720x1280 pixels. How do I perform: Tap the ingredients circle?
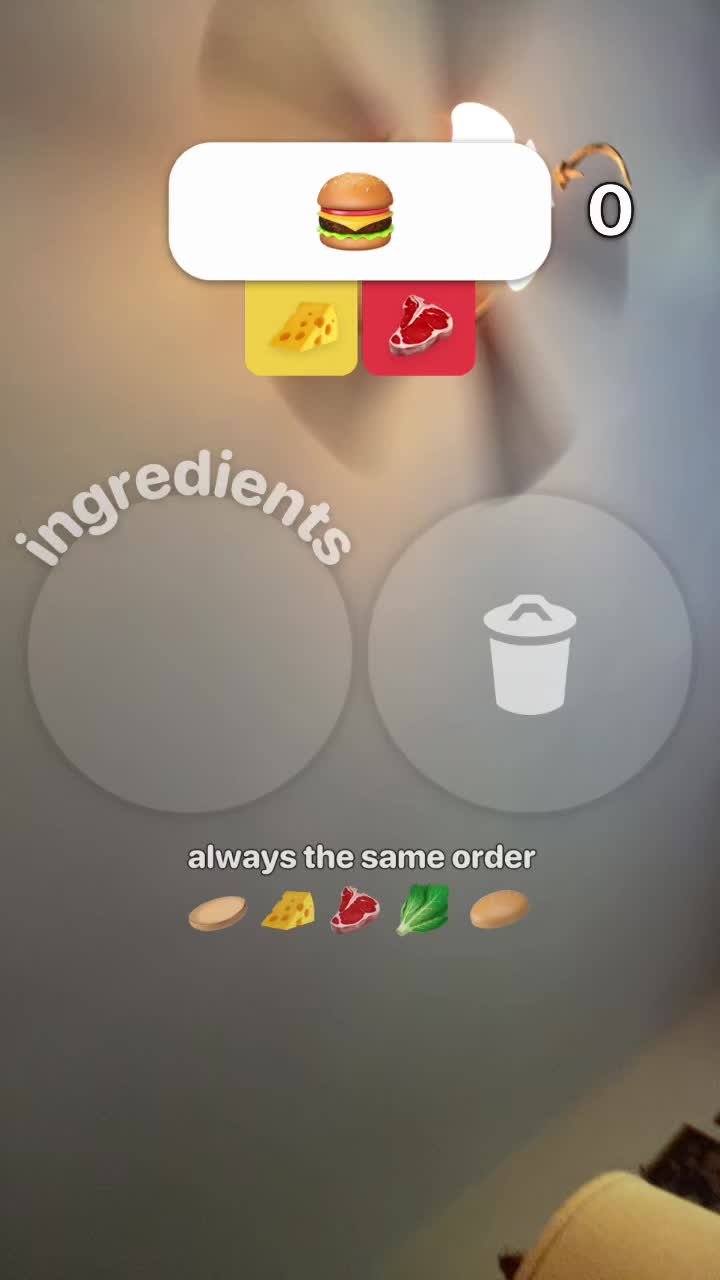[190, 653]
